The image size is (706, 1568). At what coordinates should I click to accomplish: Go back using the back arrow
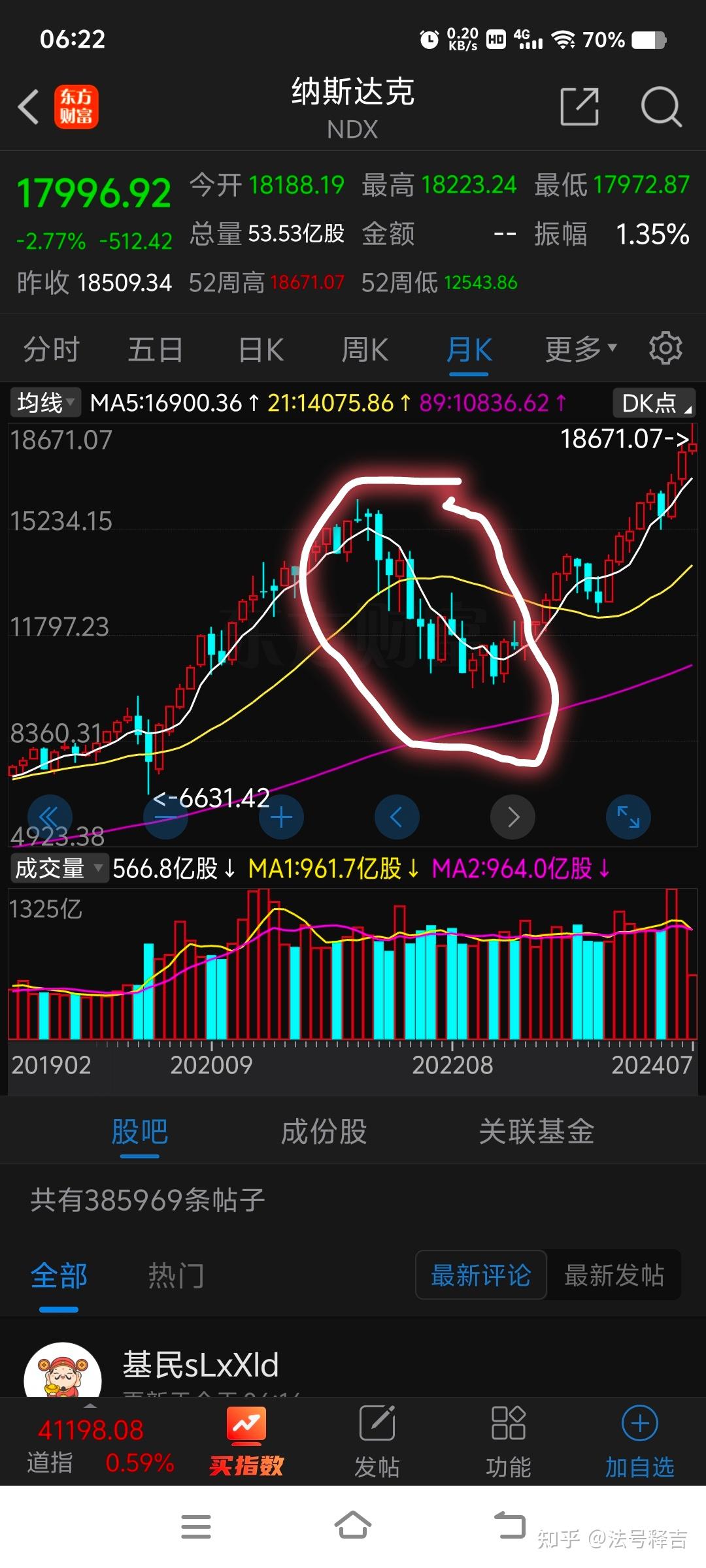tap(27, 106)
